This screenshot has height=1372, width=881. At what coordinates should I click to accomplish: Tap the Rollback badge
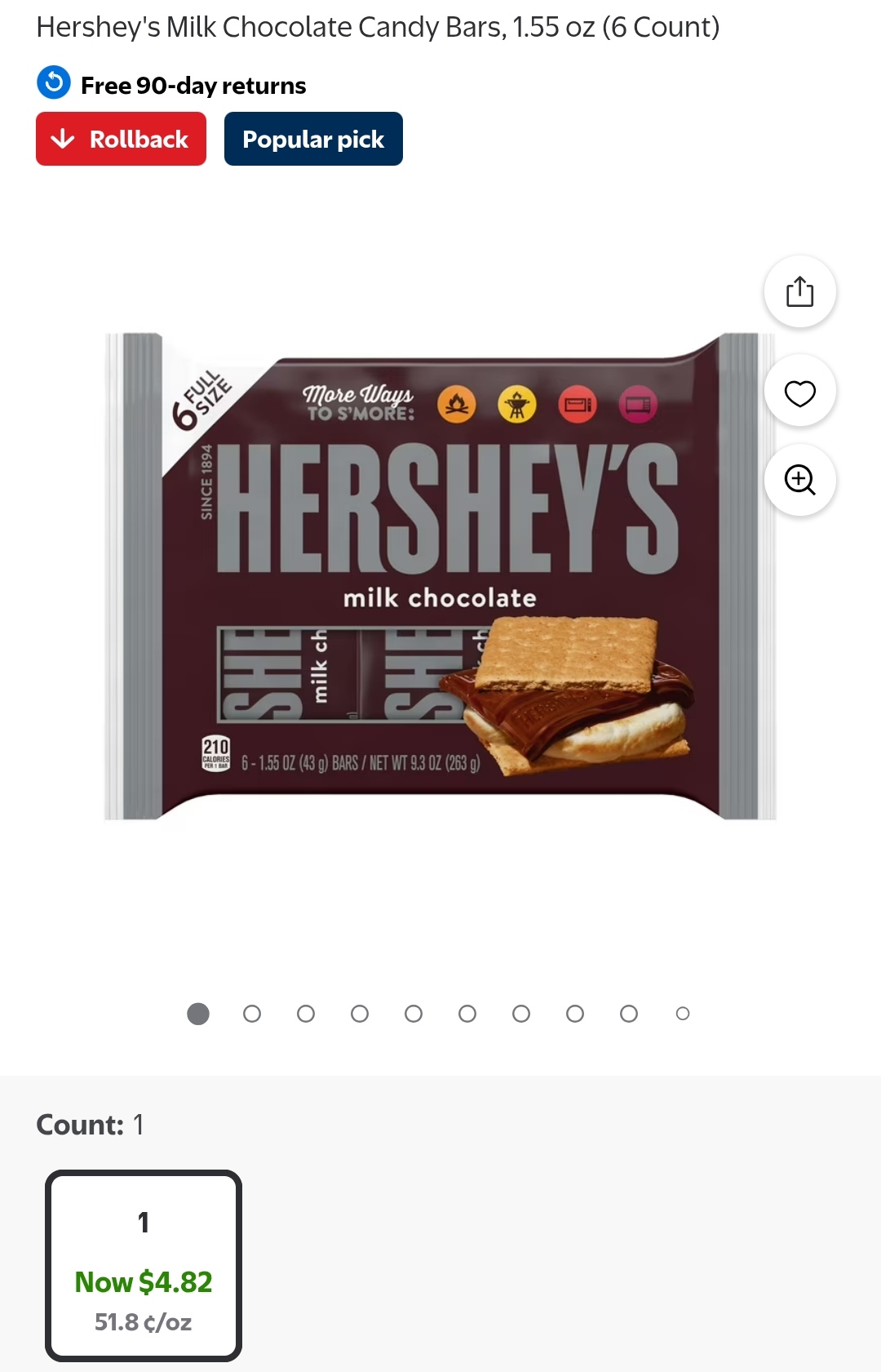pos(121,139)
